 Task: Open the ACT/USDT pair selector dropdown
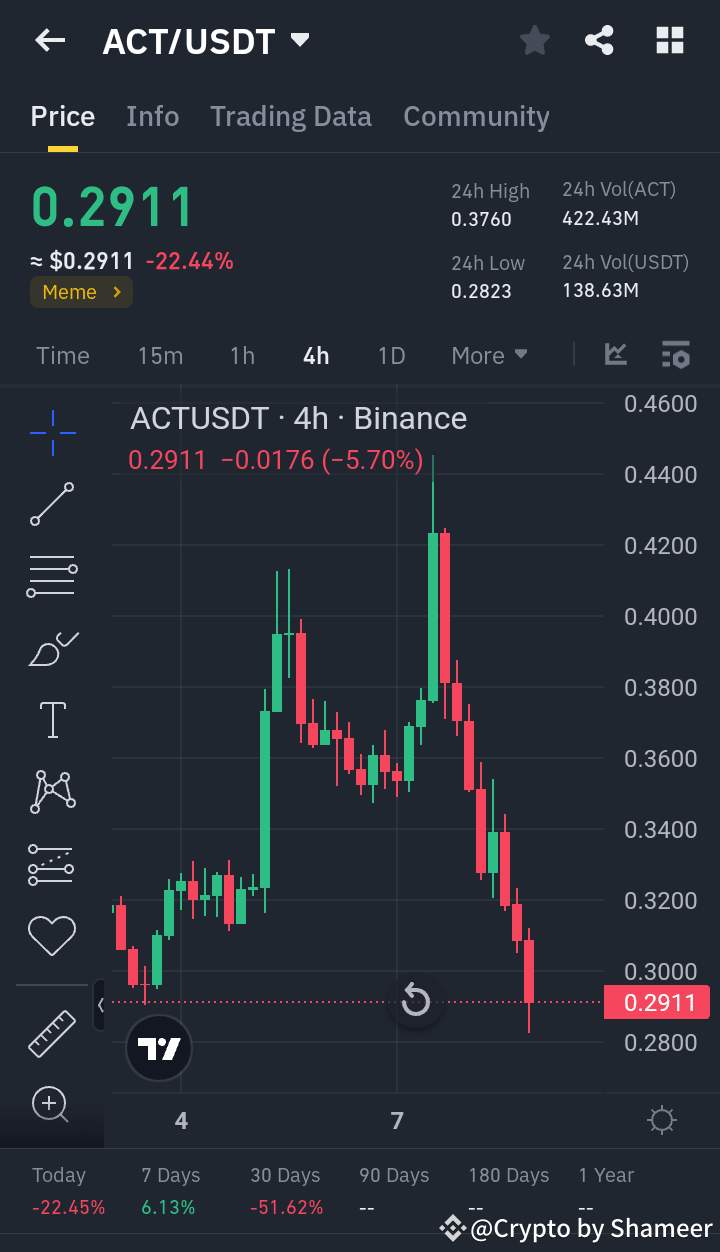[x=297, y=40]
